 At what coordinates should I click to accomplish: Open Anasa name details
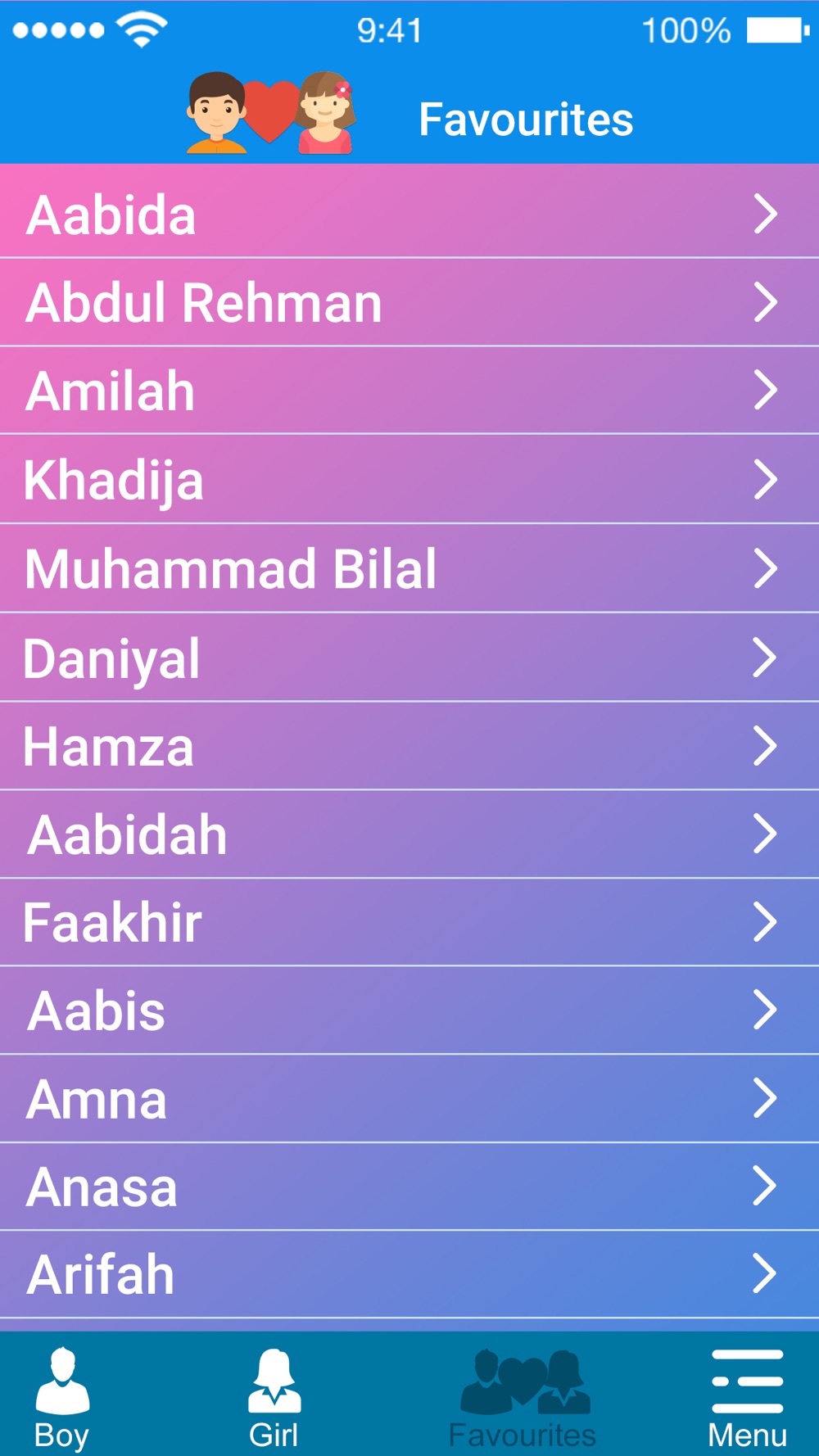click(409, 1187)
